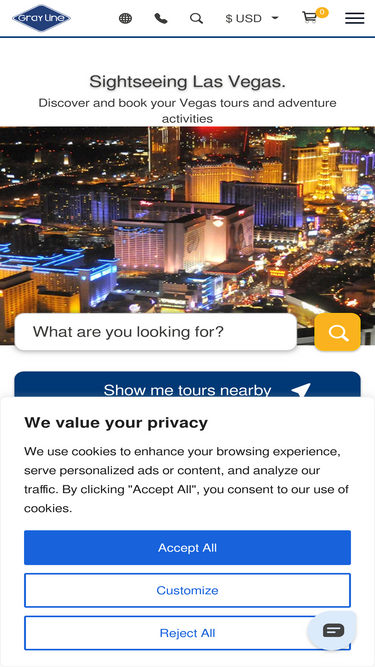Show me tours nearby

(x=188, y=385)
